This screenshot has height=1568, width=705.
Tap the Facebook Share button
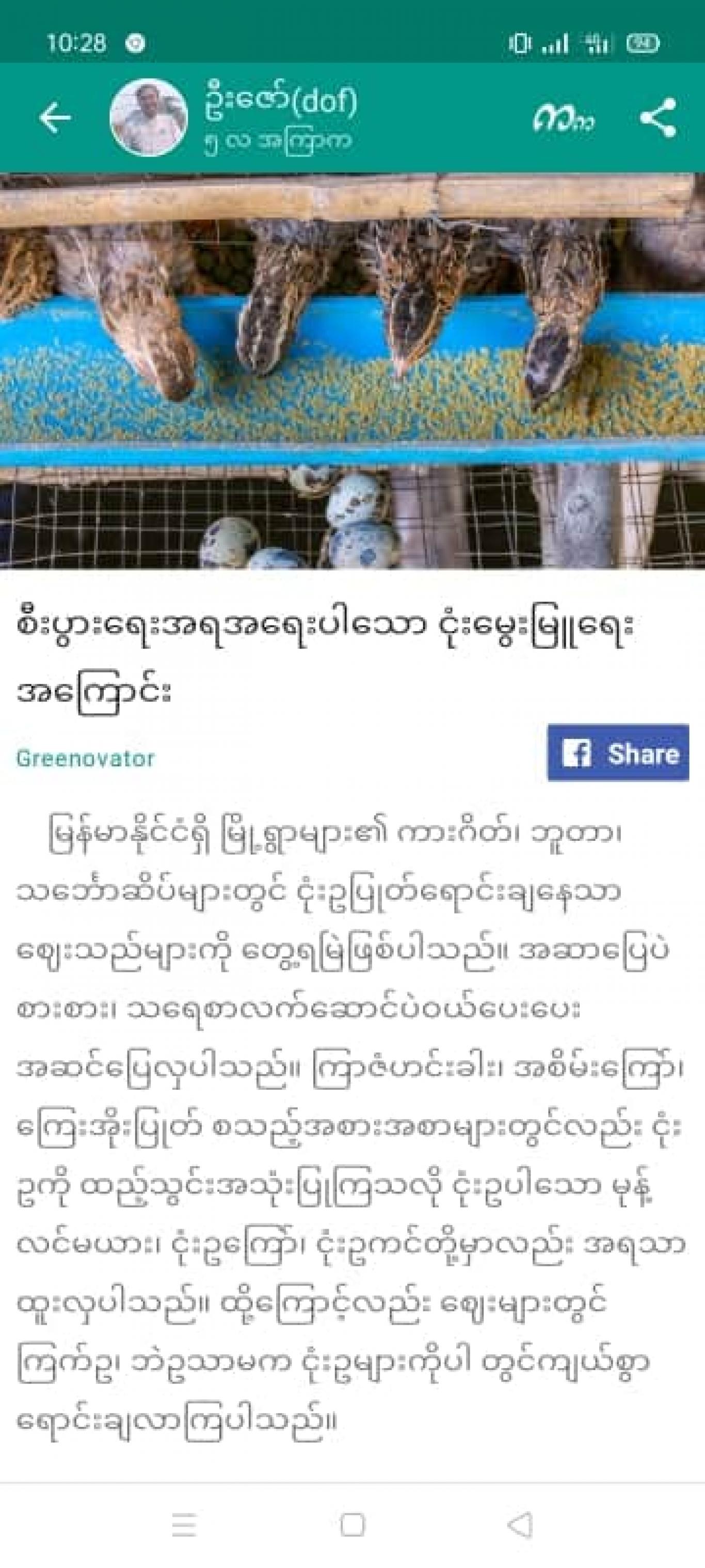click(618, 752)
